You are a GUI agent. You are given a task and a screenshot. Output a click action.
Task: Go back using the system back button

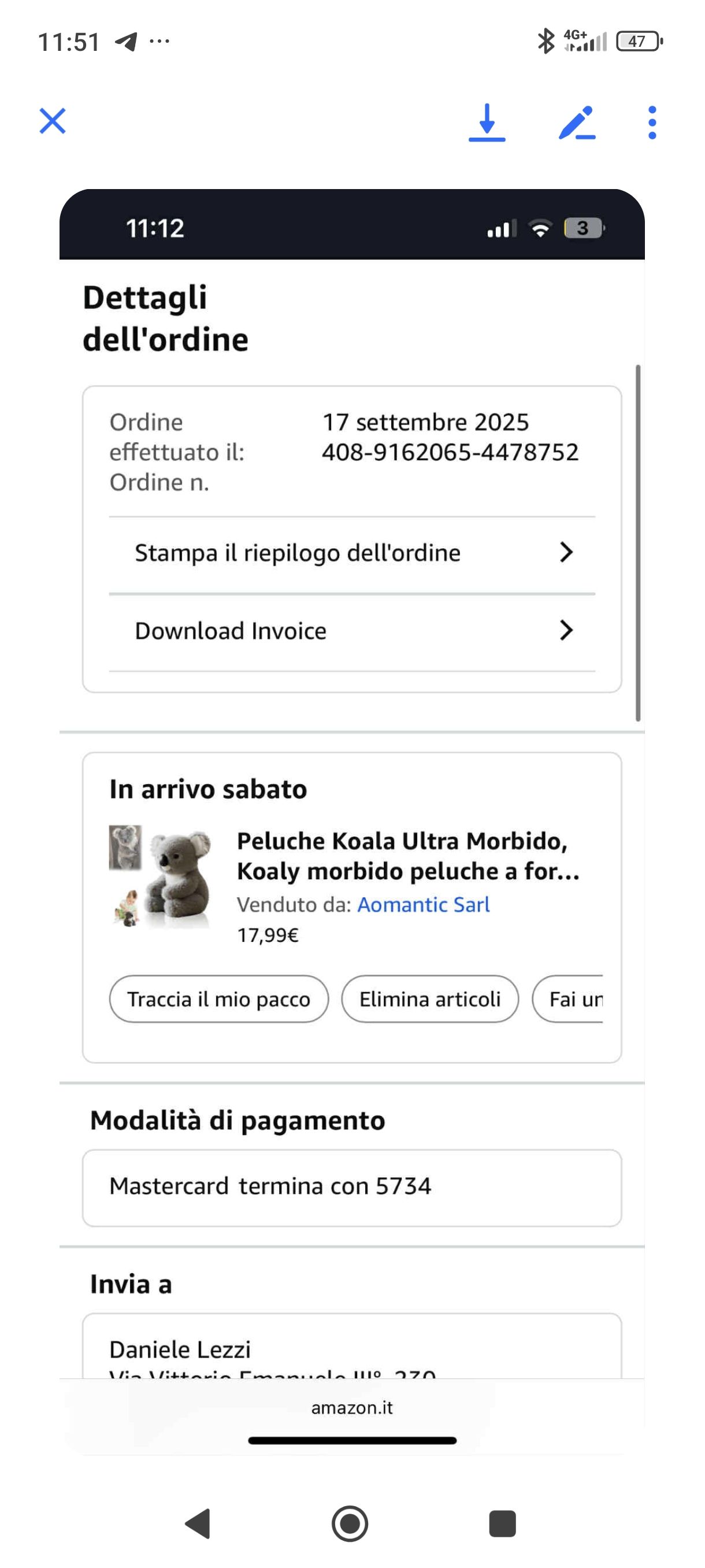[198, 1523]
